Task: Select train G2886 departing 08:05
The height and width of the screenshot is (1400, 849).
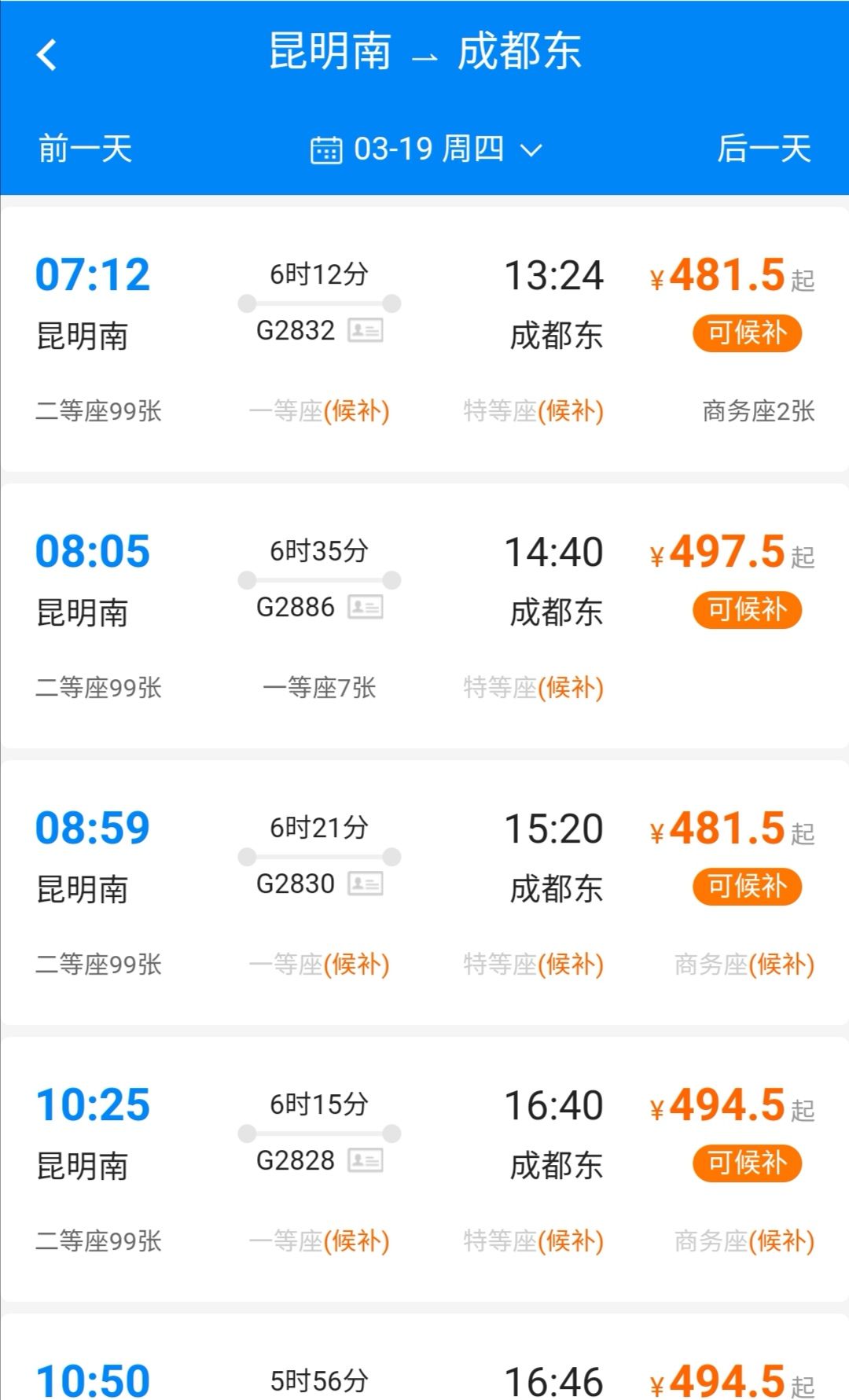Action: point(424,615)
